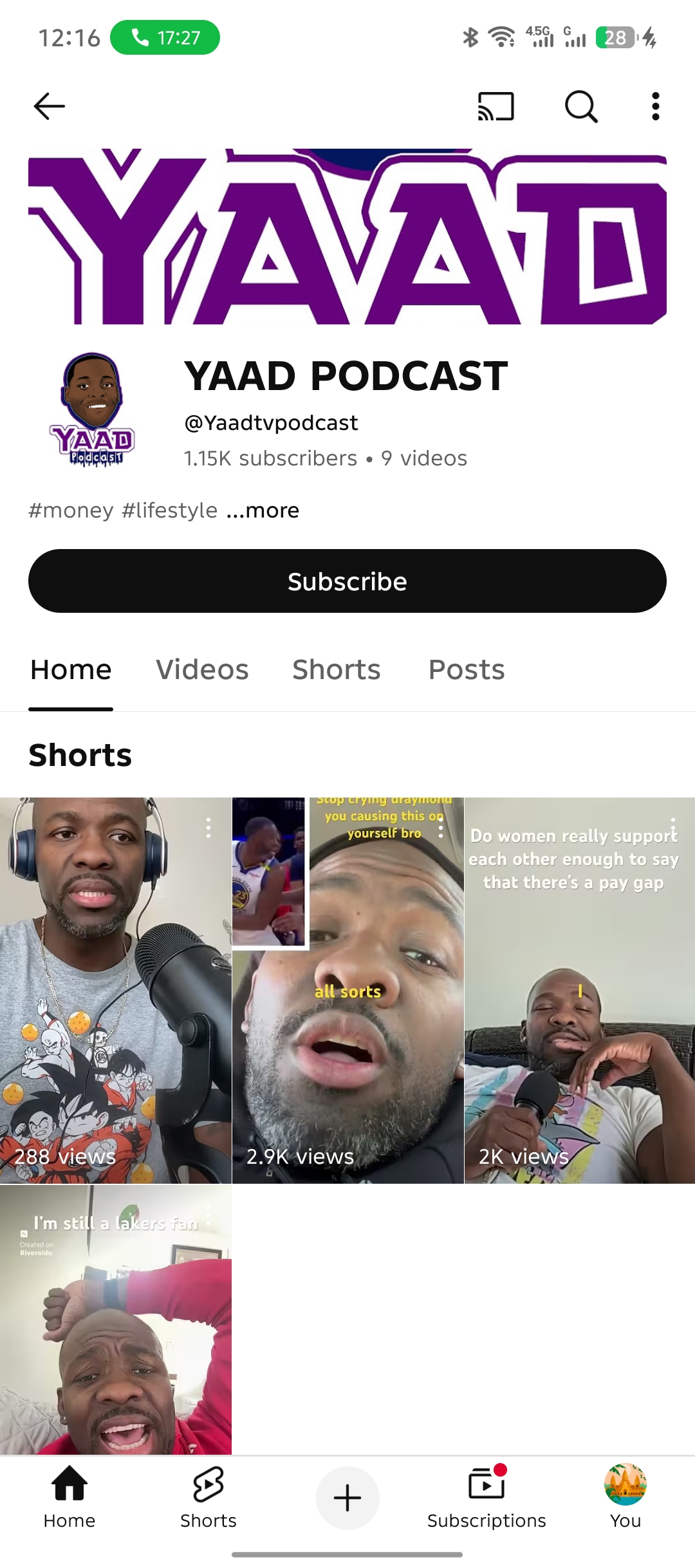
Task: Switch to the channel's Shorts tab
Action: point(336,669)
